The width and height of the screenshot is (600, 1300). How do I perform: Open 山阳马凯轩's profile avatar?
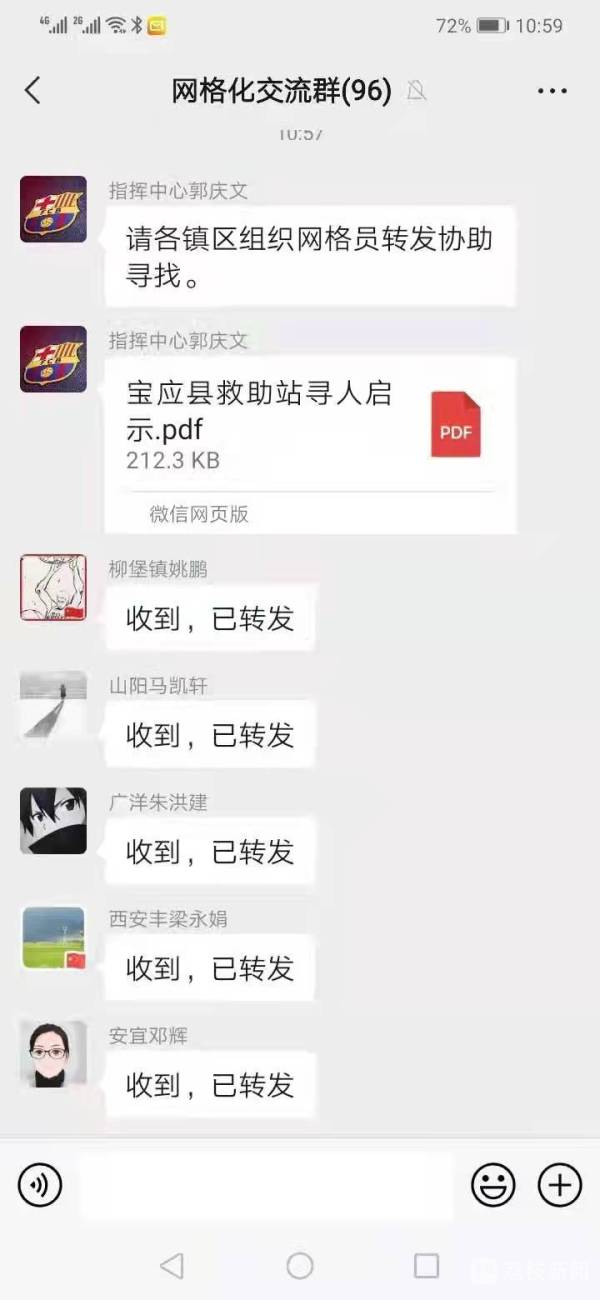click(53, 704)
